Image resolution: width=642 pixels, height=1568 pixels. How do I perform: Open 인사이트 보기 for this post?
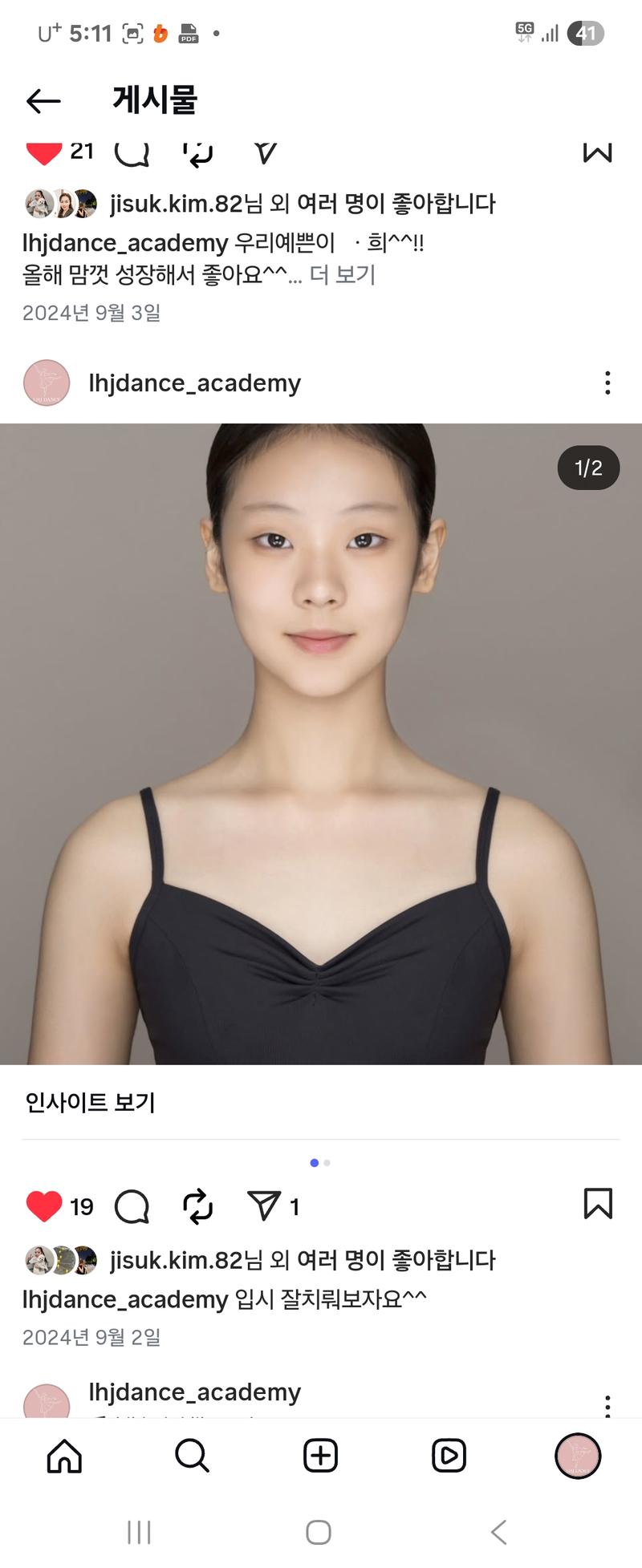click(x=90, y=1103)
